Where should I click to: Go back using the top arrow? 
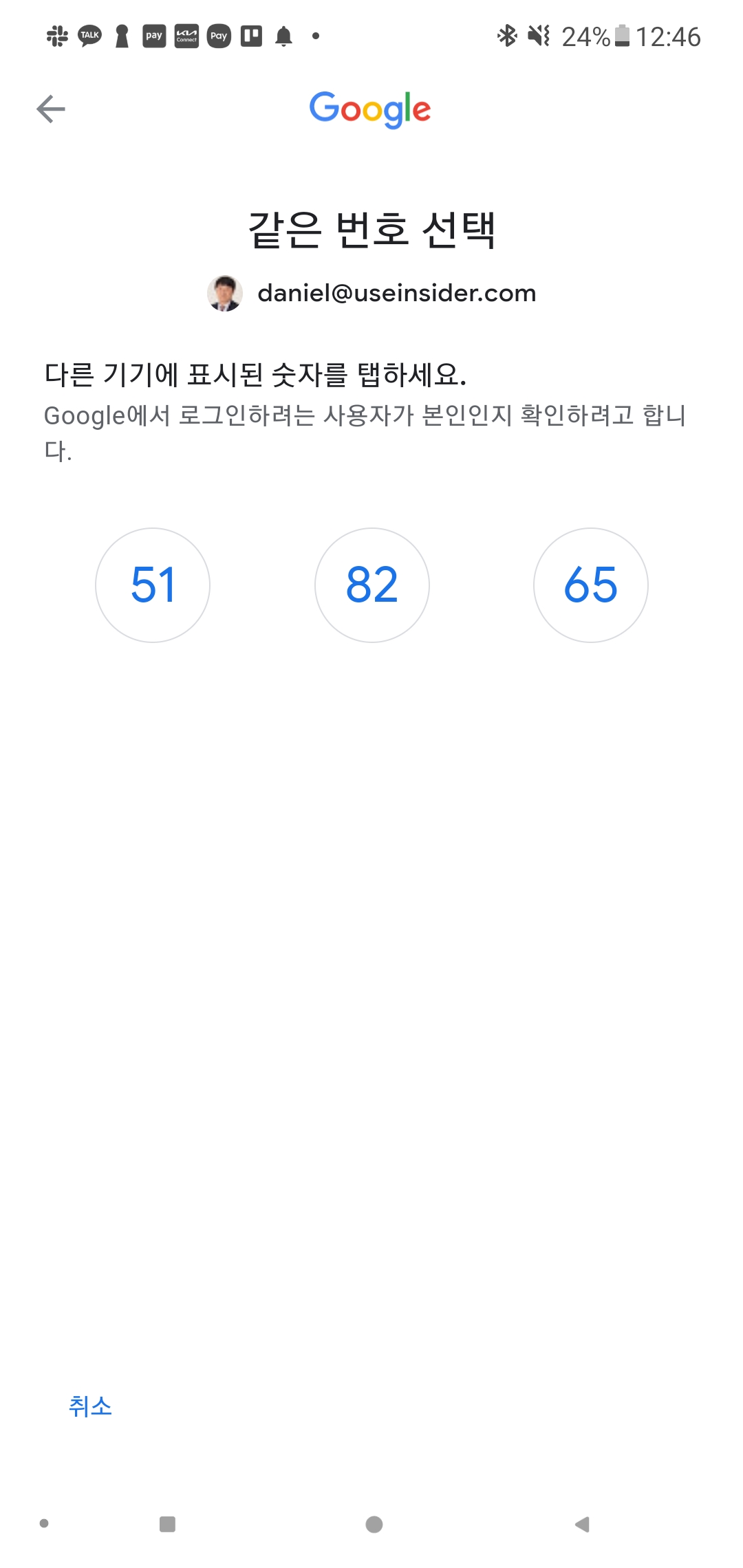click(51, 109)
